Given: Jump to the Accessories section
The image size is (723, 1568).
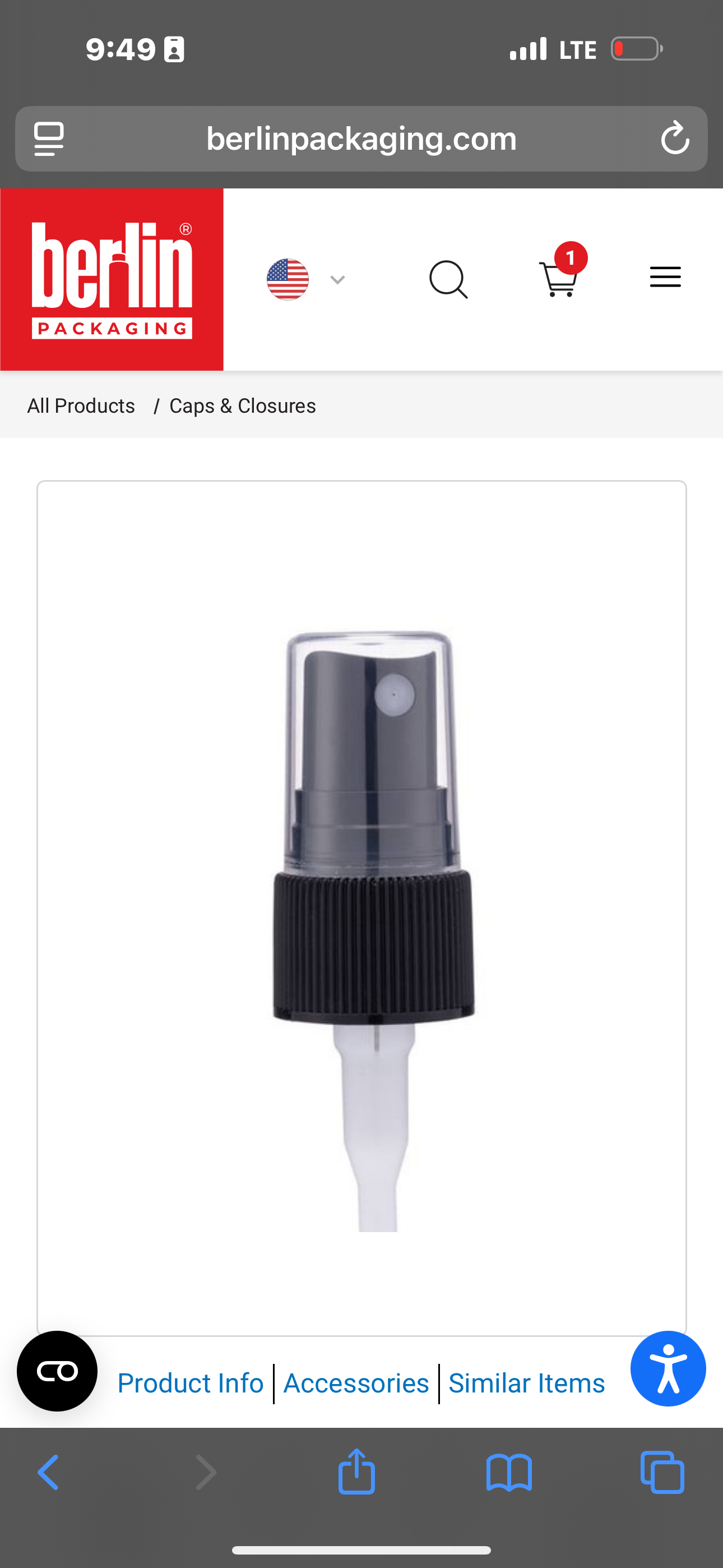Looking at the screenshot, I should [355, 1382].
